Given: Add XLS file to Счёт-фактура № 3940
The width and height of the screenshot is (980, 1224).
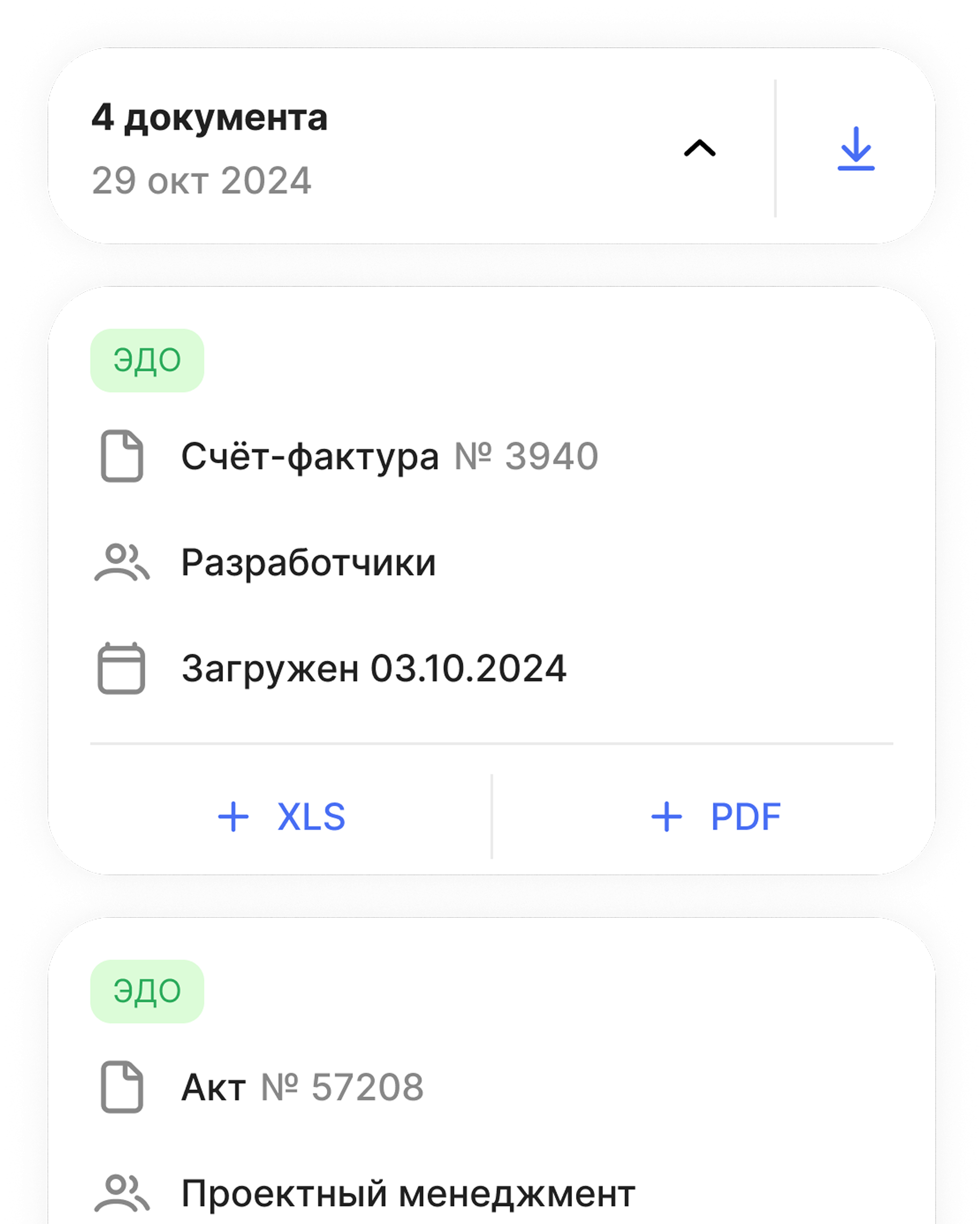Looking at the screenshot, I should coord(282,817).
